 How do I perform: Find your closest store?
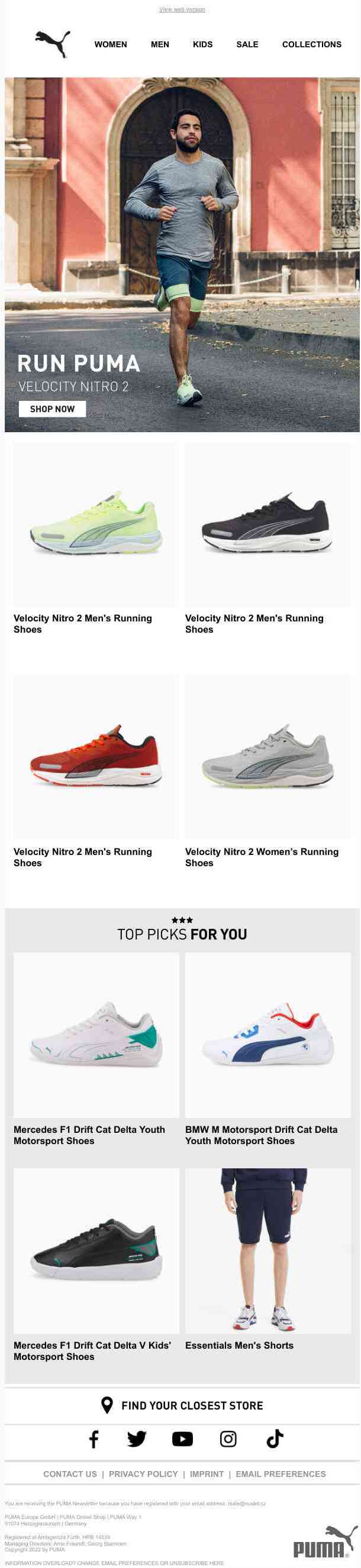point(182,1405)
